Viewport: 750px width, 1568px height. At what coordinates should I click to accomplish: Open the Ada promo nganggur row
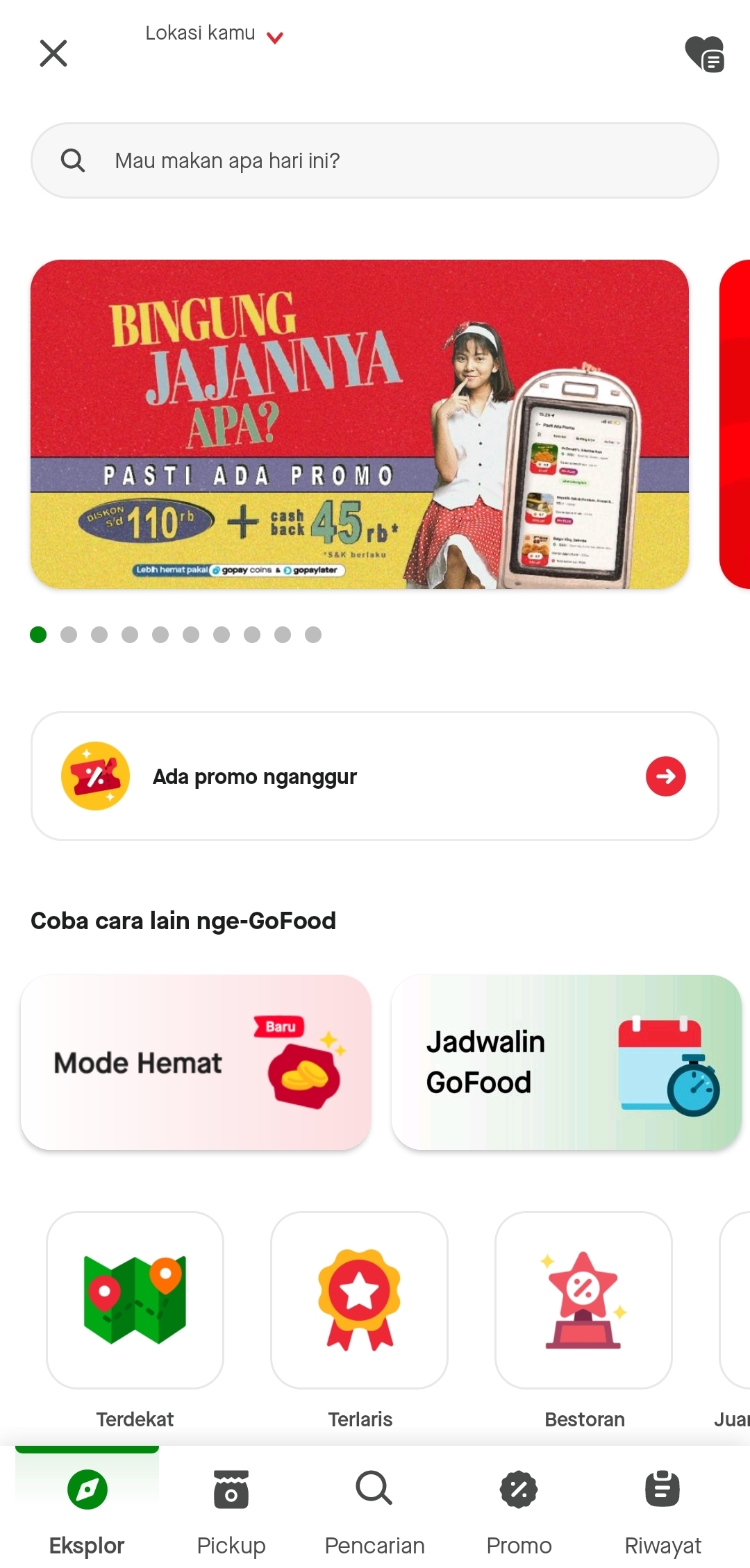point(375,776)
